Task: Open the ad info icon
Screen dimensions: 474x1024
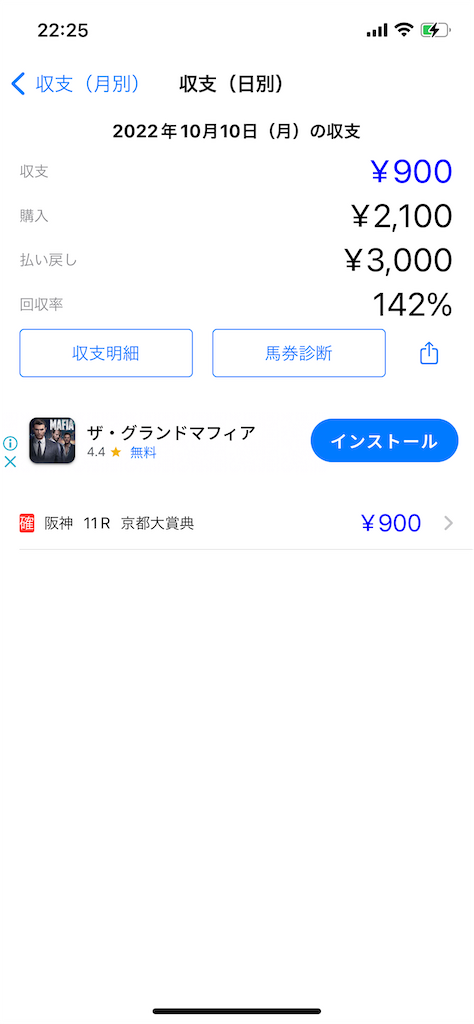Action: [10, 443]
